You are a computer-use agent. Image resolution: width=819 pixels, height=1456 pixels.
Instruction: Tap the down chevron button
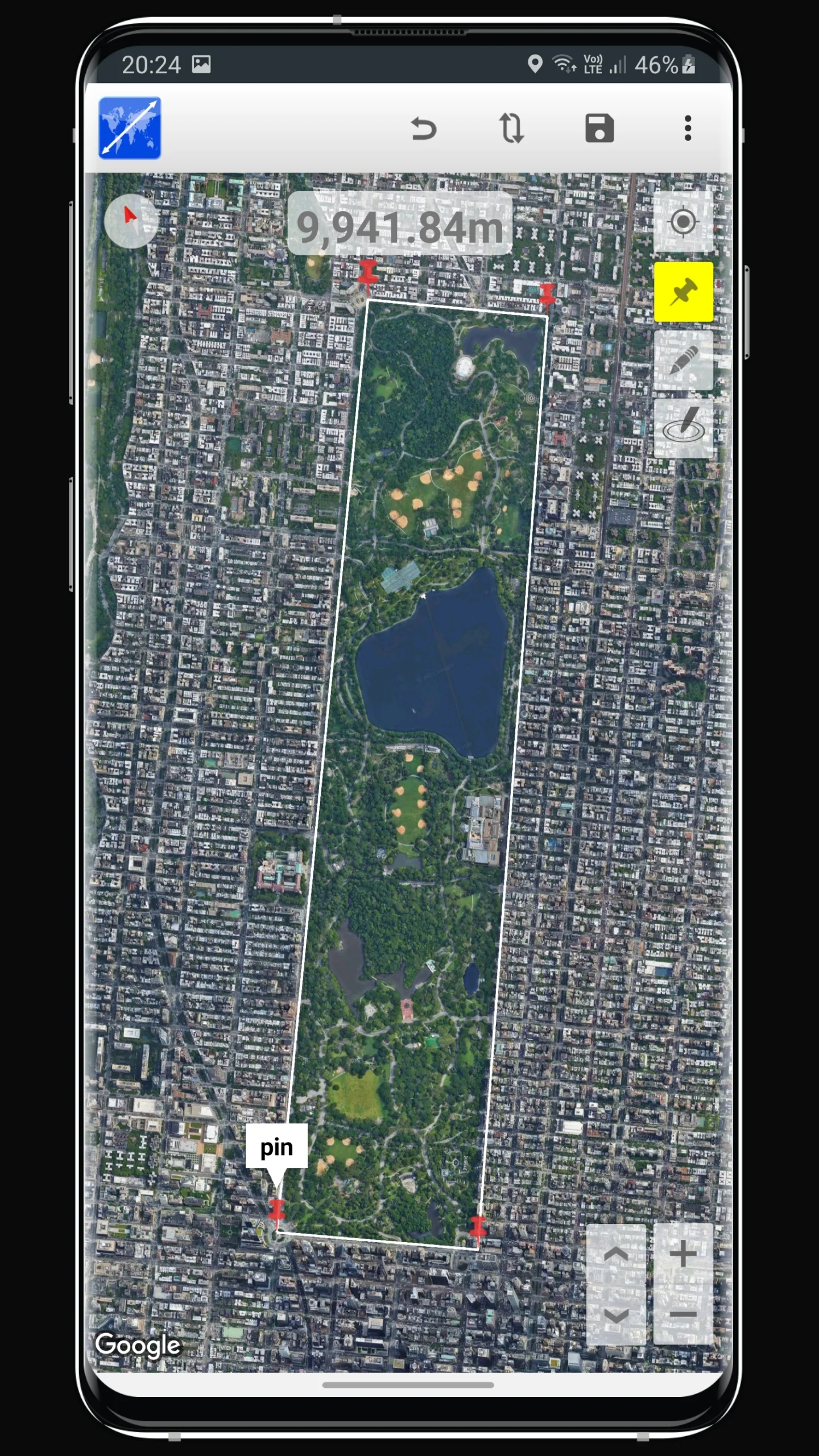tap(616, 1315)
